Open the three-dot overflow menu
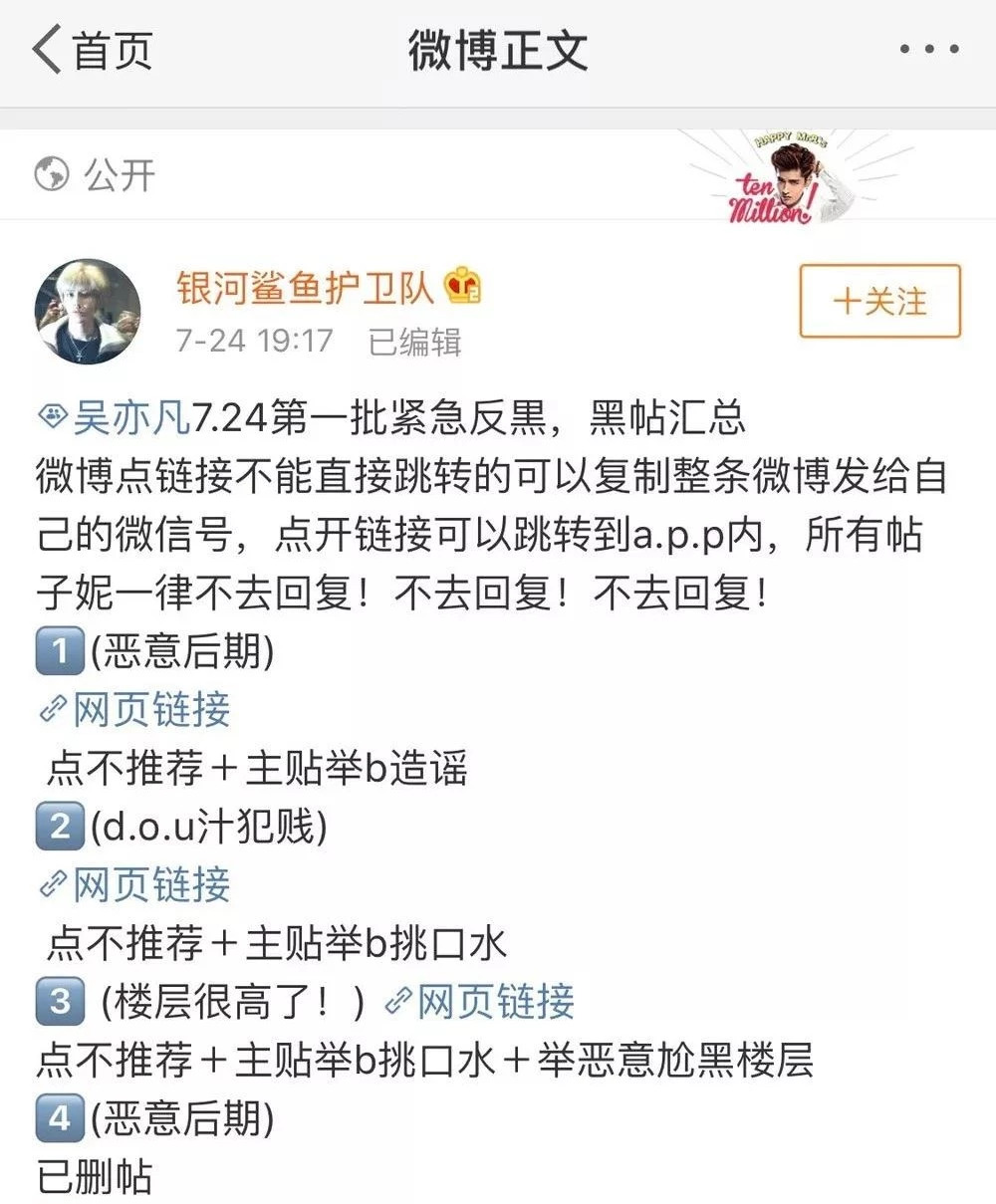This screenshot has height=1204, width=996. (x=928, y=49)
